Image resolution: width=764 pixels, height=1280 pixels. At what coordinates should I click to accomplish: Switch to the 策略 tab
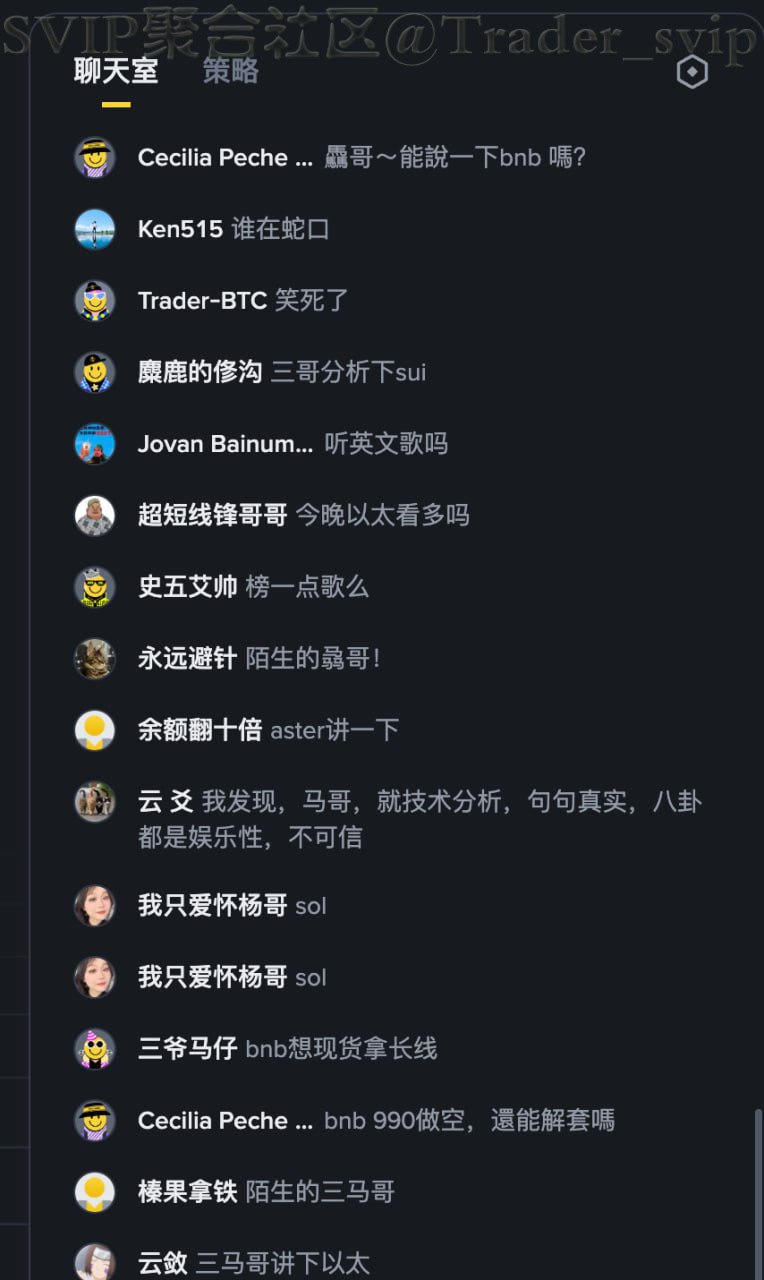pos(230,71)
